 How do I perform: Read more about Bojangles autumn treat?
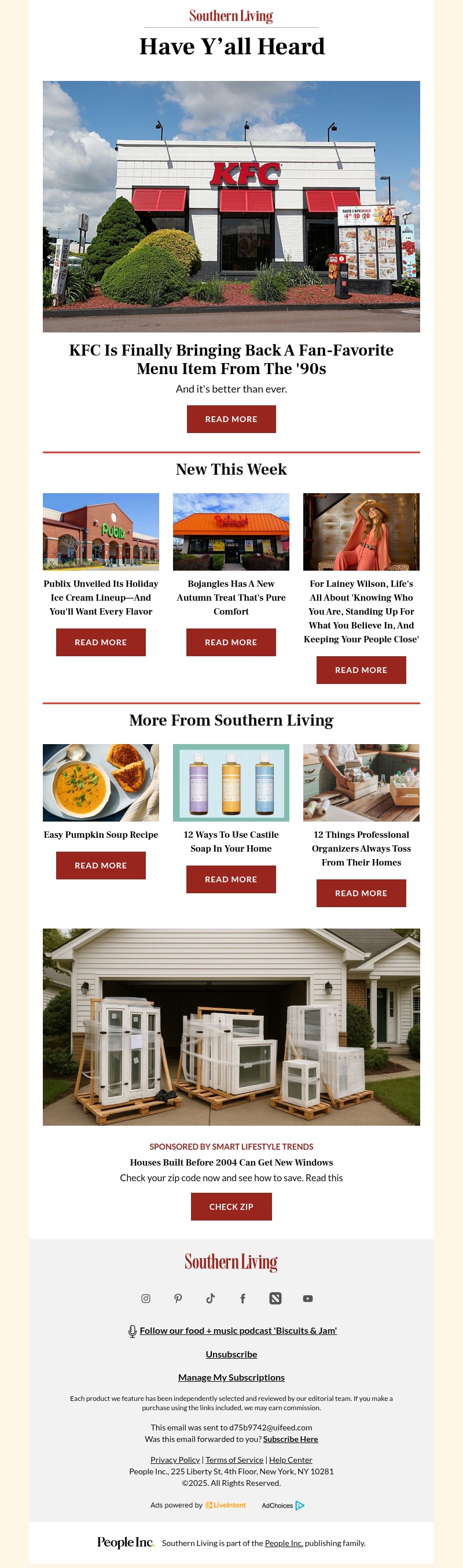point(231,642)
